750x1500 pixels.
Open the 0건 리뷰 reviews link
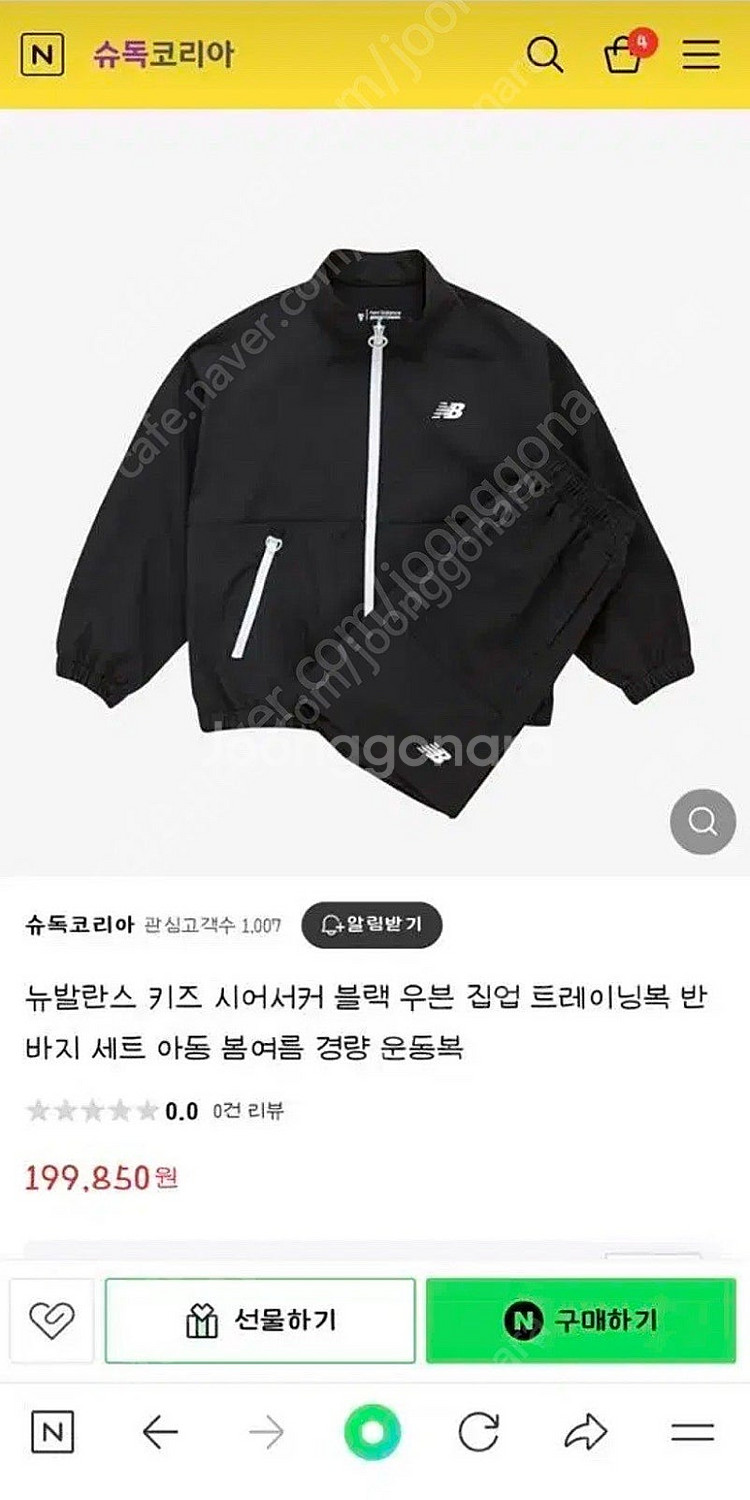(249, 1111)
